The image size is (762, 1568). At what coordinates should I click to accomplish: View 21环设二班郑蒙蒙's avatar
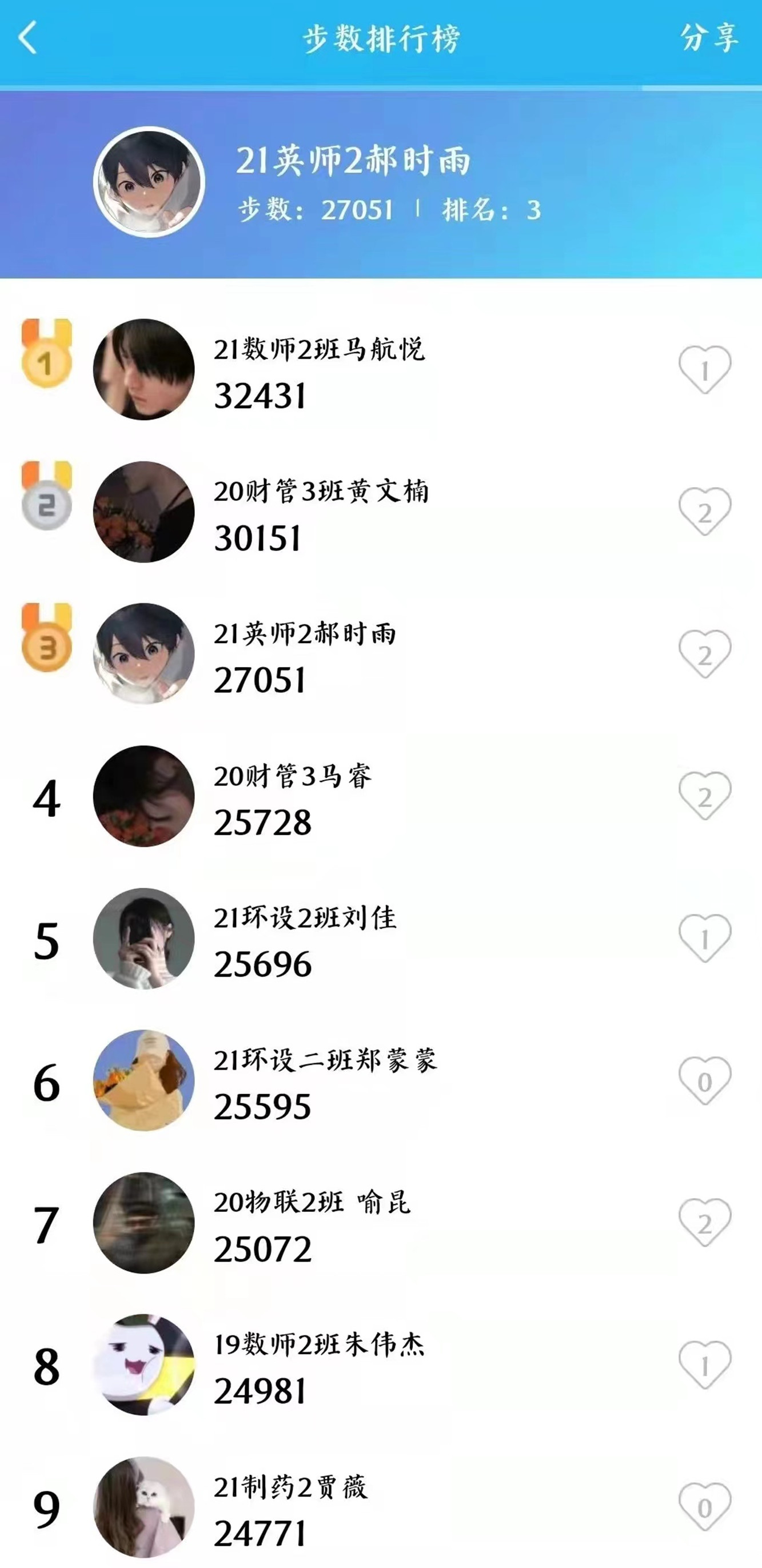143,1081
